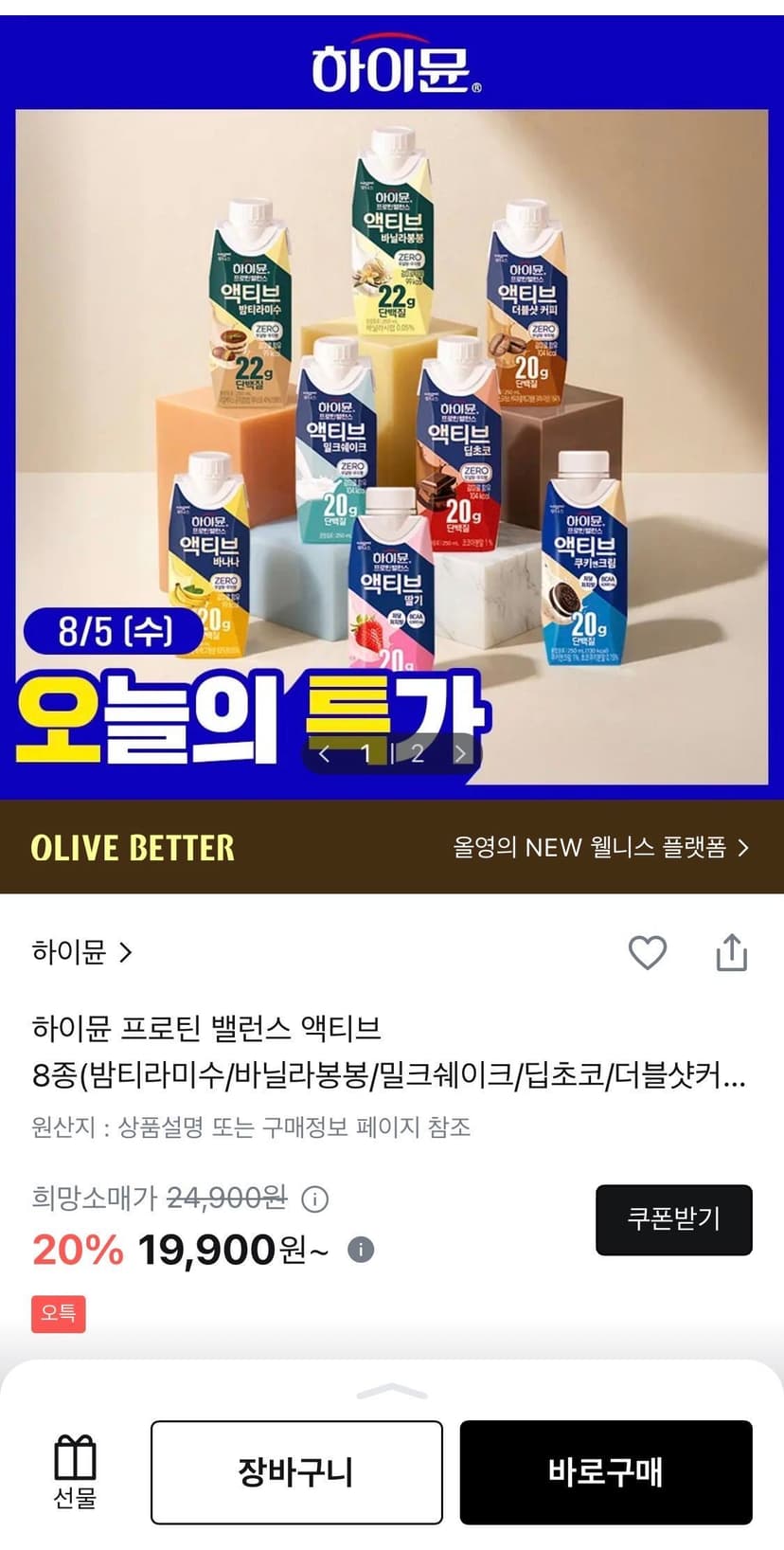Open the main product image
The image size is (784, 1550).
click(x=392, y=407)
